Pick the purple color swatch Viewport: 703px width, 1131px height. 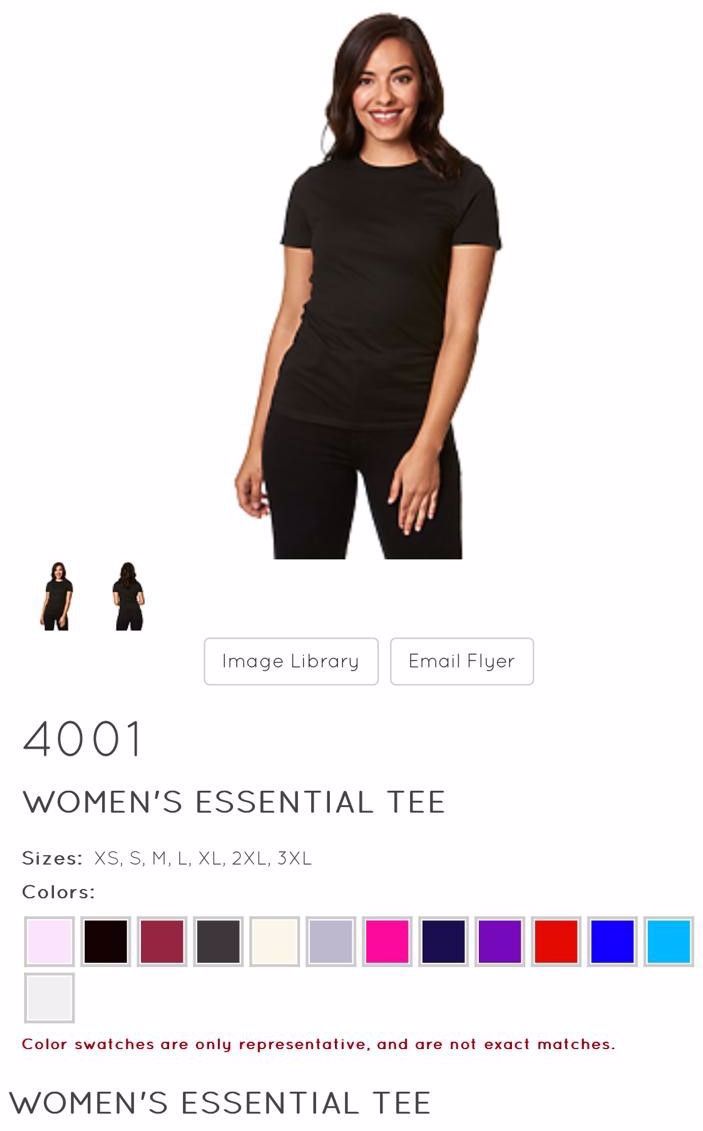500,941
